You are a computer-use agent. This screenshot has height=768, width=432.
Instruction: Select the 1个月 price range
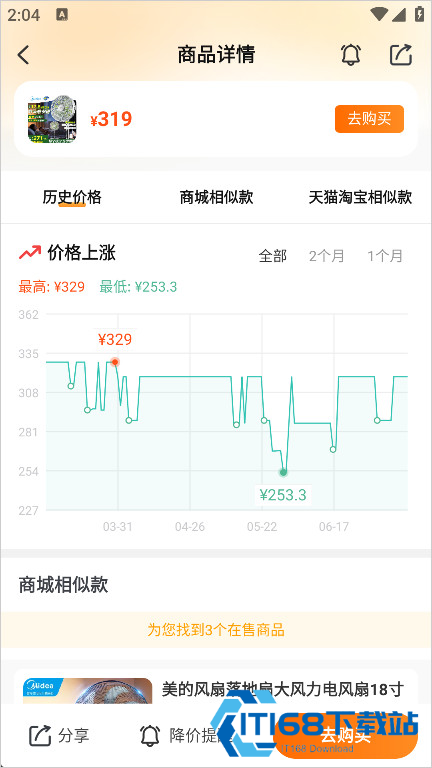point(385,256)
